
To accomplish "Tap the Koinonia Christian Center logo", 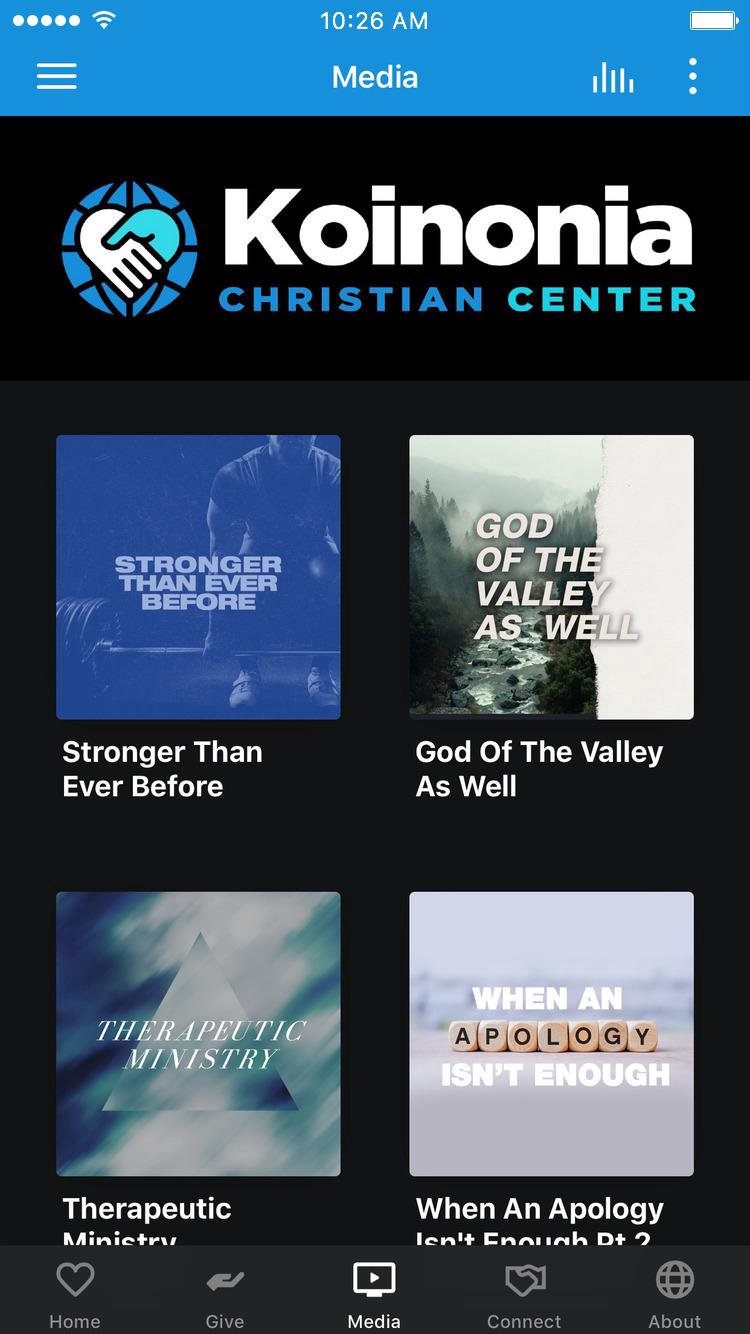I will pos(375,247).
